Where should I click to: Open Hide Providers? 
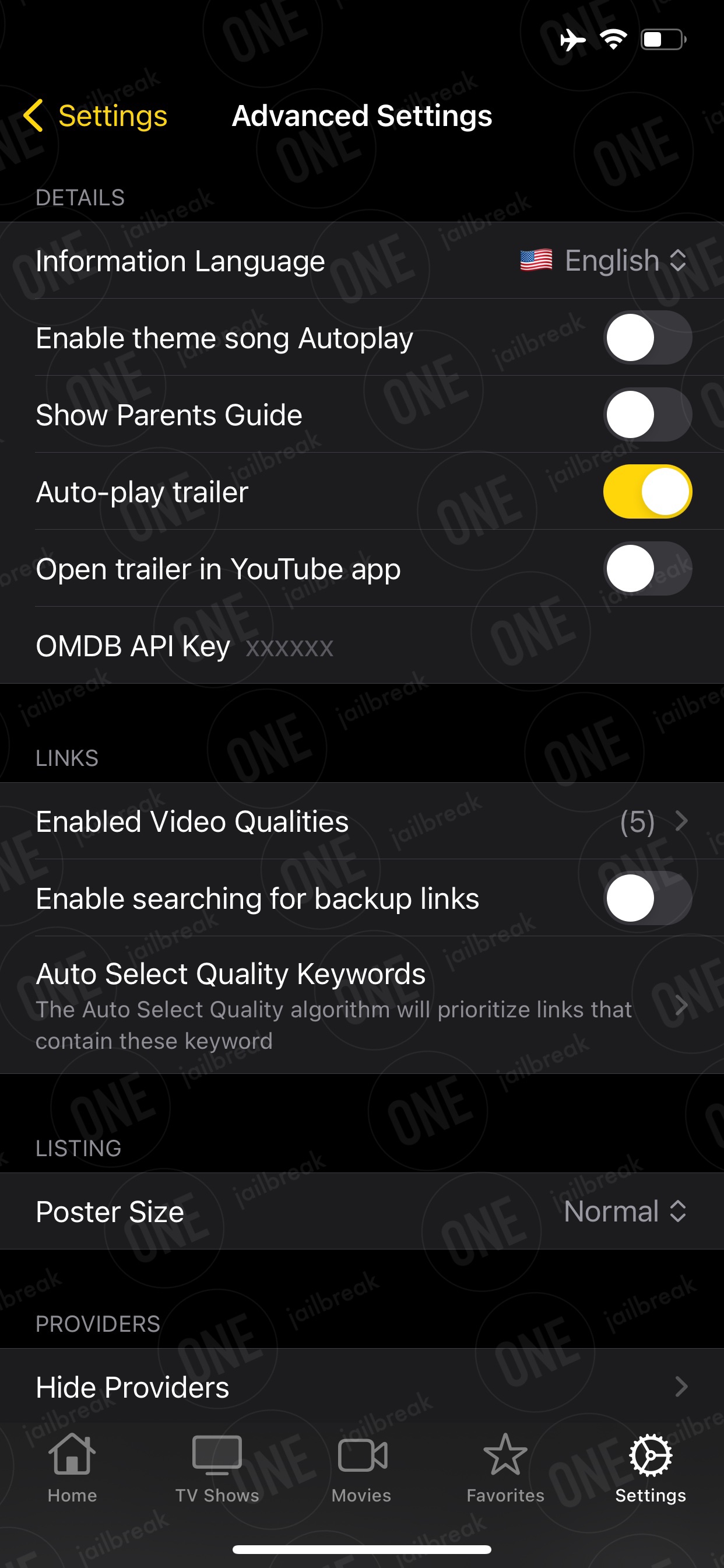coord(362,1387)
